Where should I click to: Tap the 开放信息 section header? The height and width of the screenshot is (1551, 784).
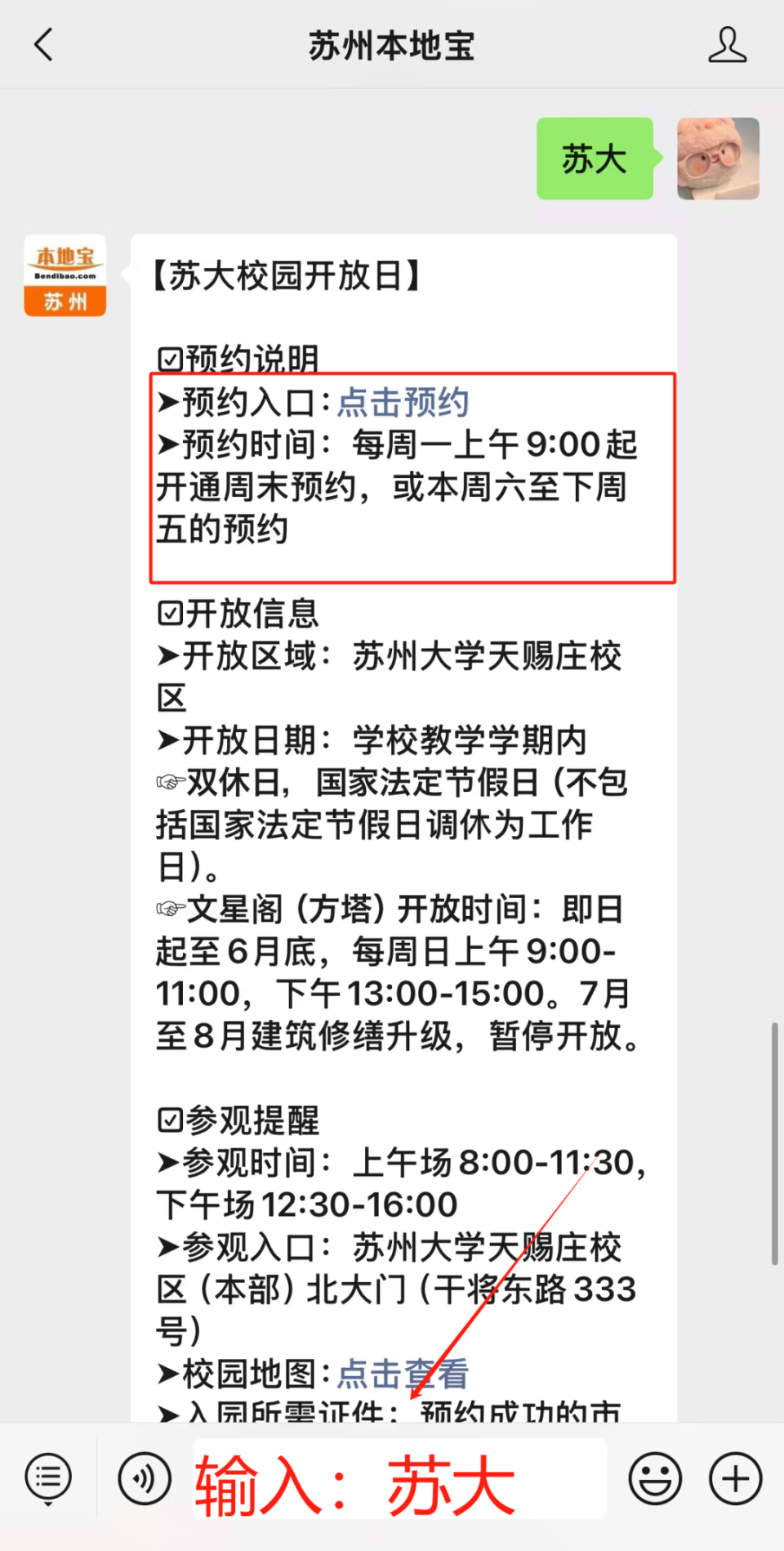238,613
